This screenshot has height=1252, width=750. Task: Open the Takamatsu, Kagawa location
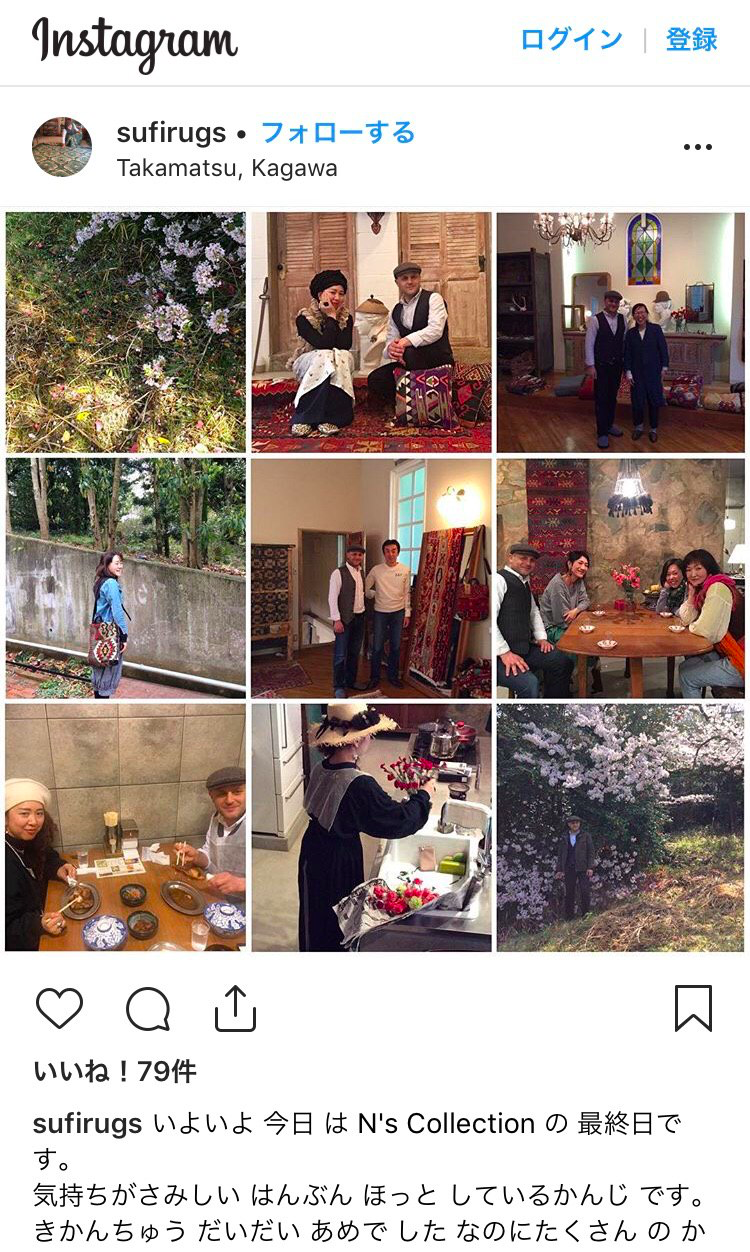[227, 168]
